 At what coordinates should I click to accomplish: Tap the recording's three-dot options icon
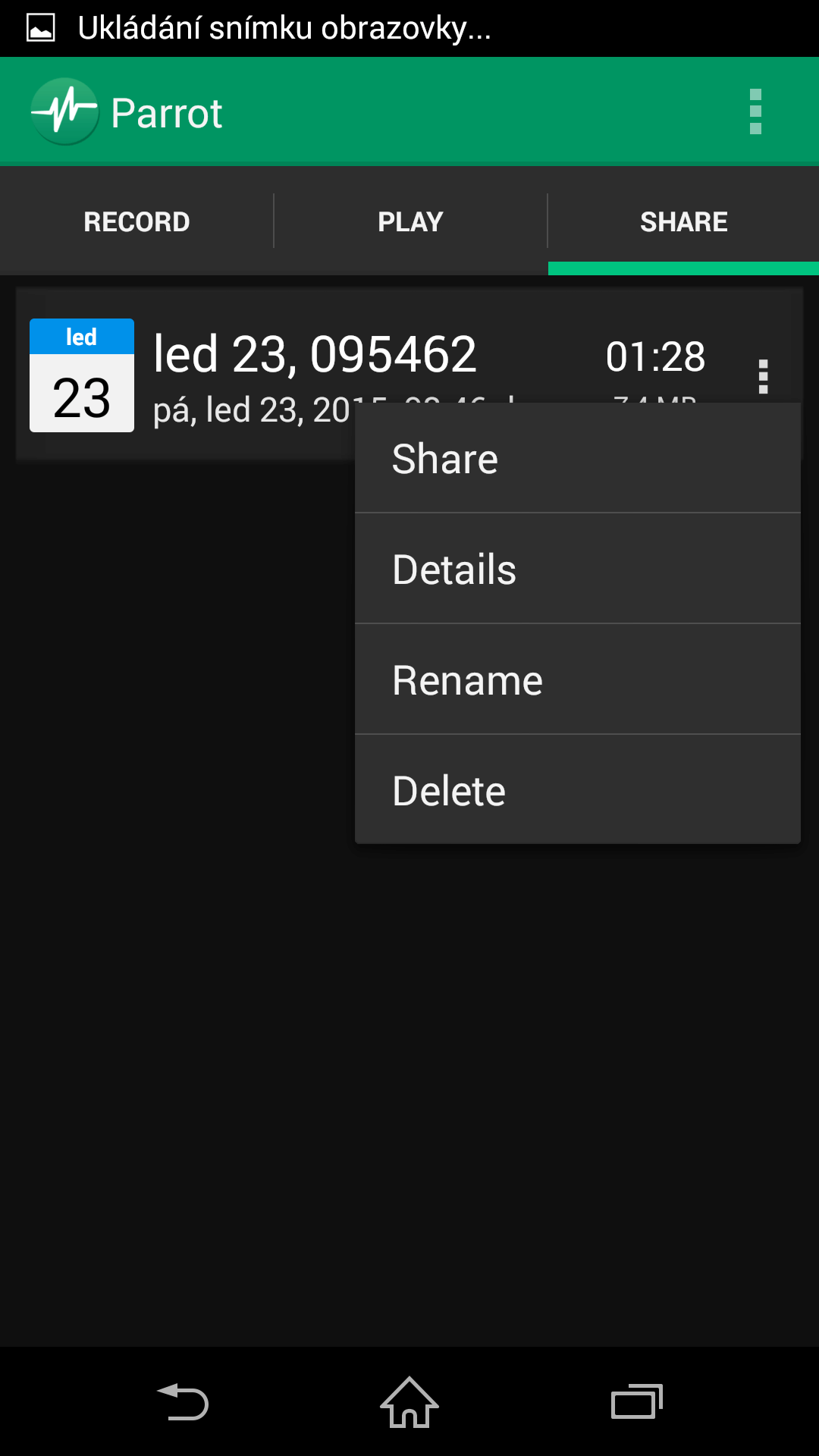764,376
